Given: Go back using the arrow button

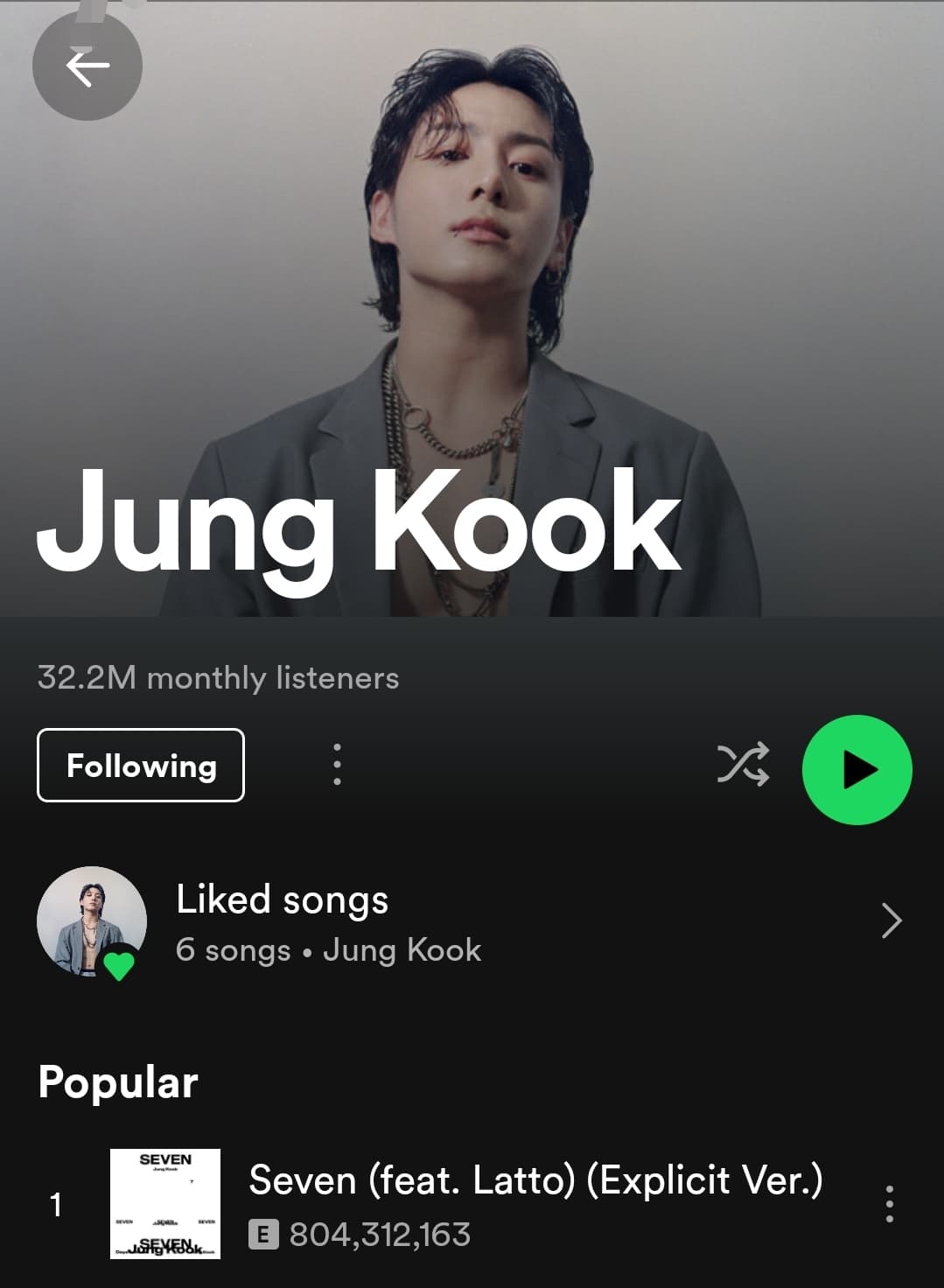Looking at the screenshot, I should click(87, 66).
